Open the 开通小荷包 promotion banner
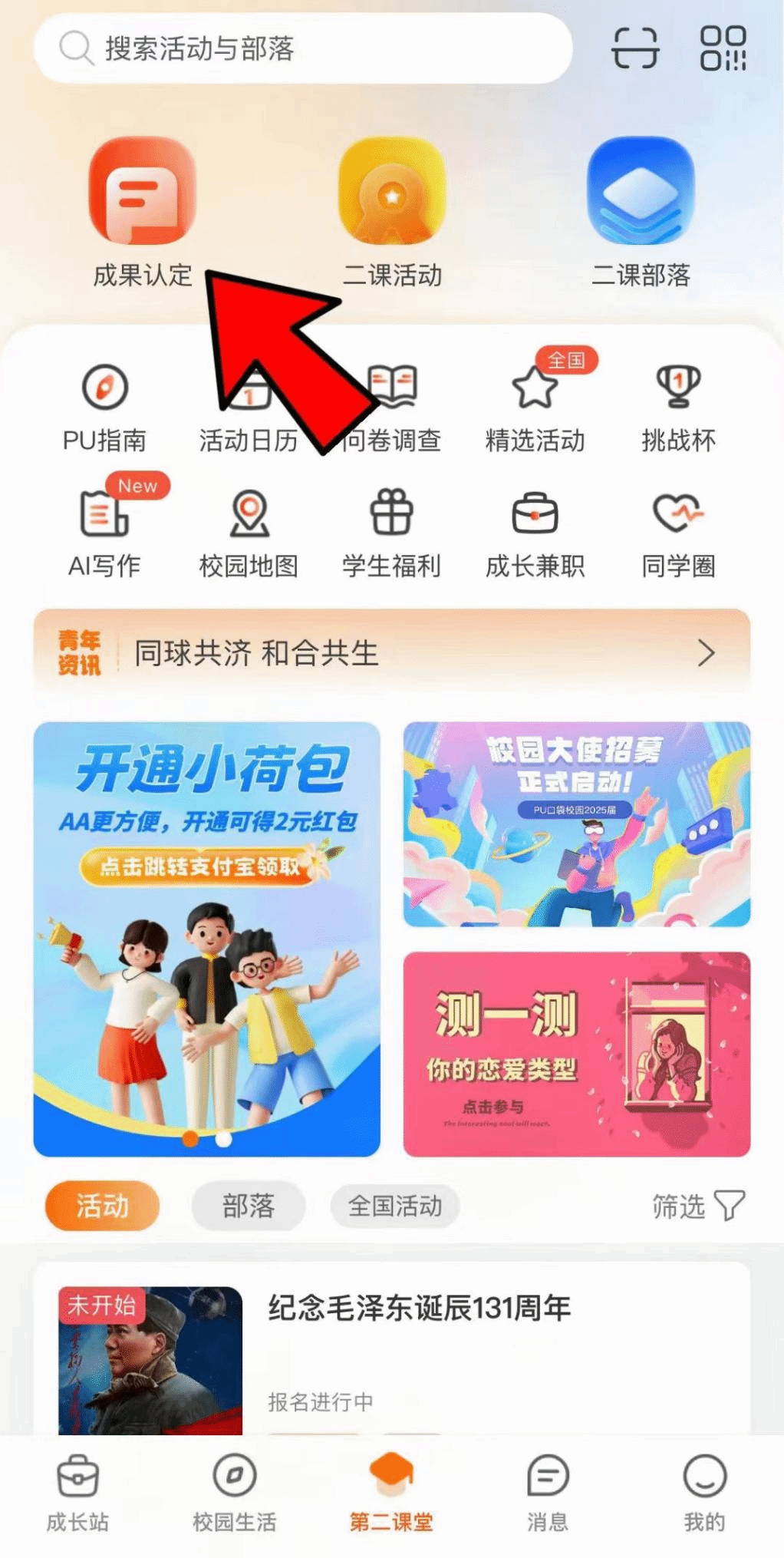Image resolution: width=784 pixels, height=1558 pixels. pyautogui.click(x=206, y=938)
